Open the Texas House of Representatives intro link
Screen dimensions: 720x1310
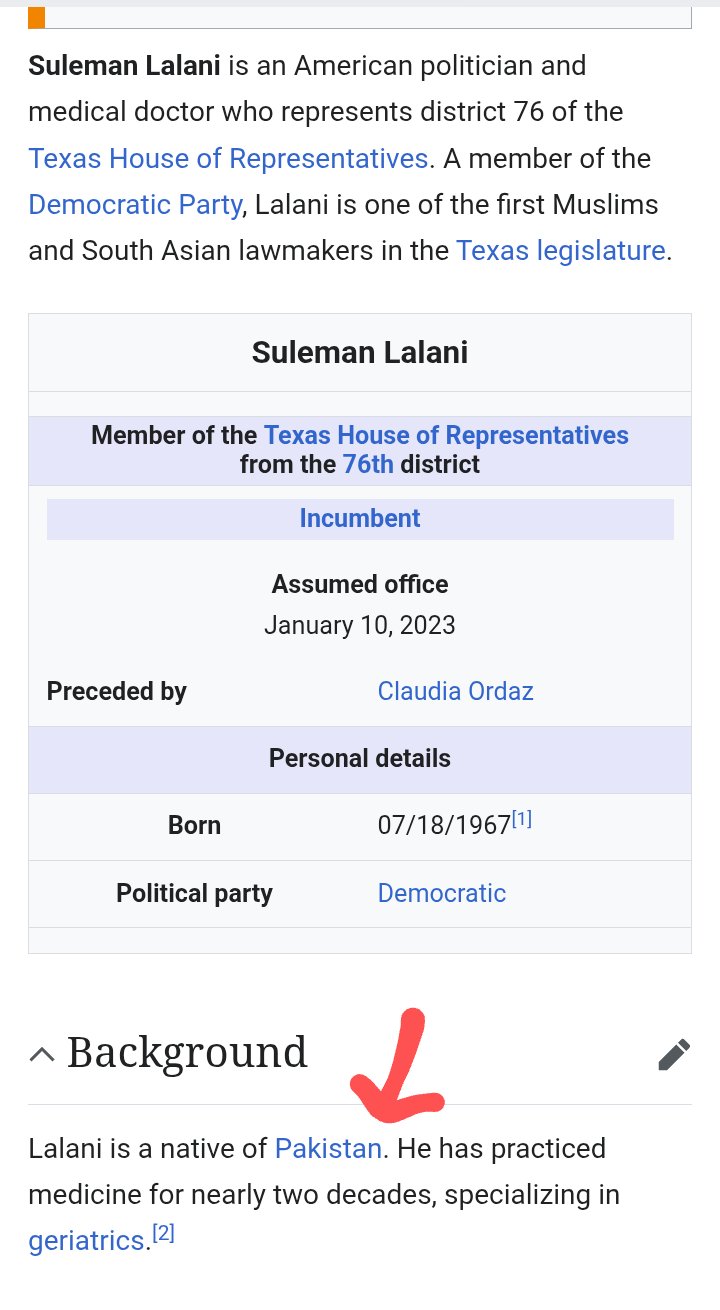pyautogui.click(x=228, y=158)
